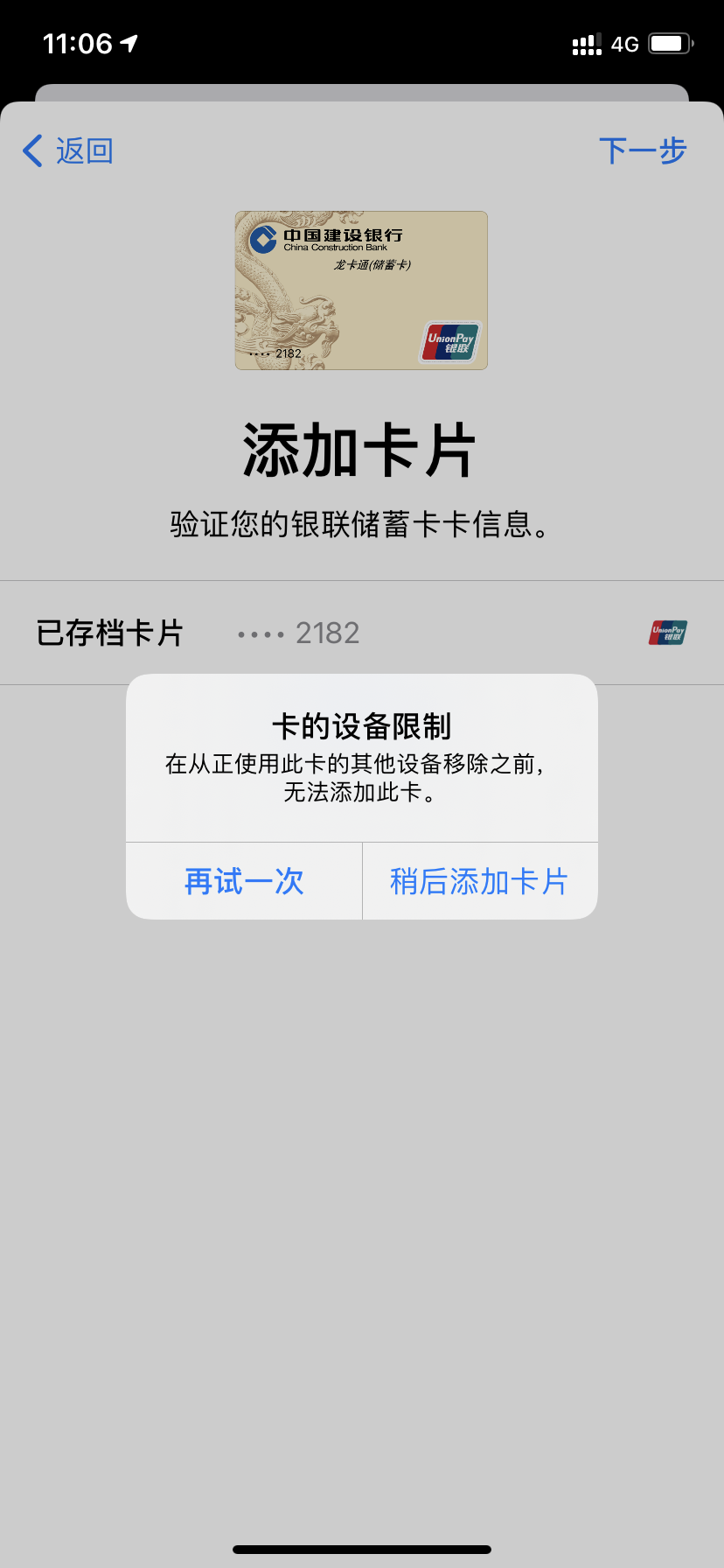Select the saved card ending in 2182
The height and width of the screenshot is (1568, 724).
(361, 633)
